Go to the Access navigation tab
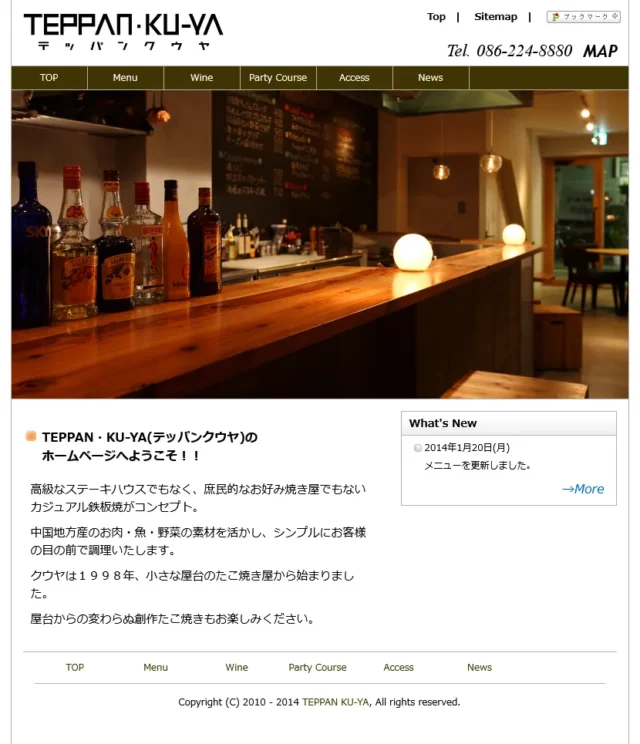This screenshot has width=640, height=744. click(x=354, y=78)
